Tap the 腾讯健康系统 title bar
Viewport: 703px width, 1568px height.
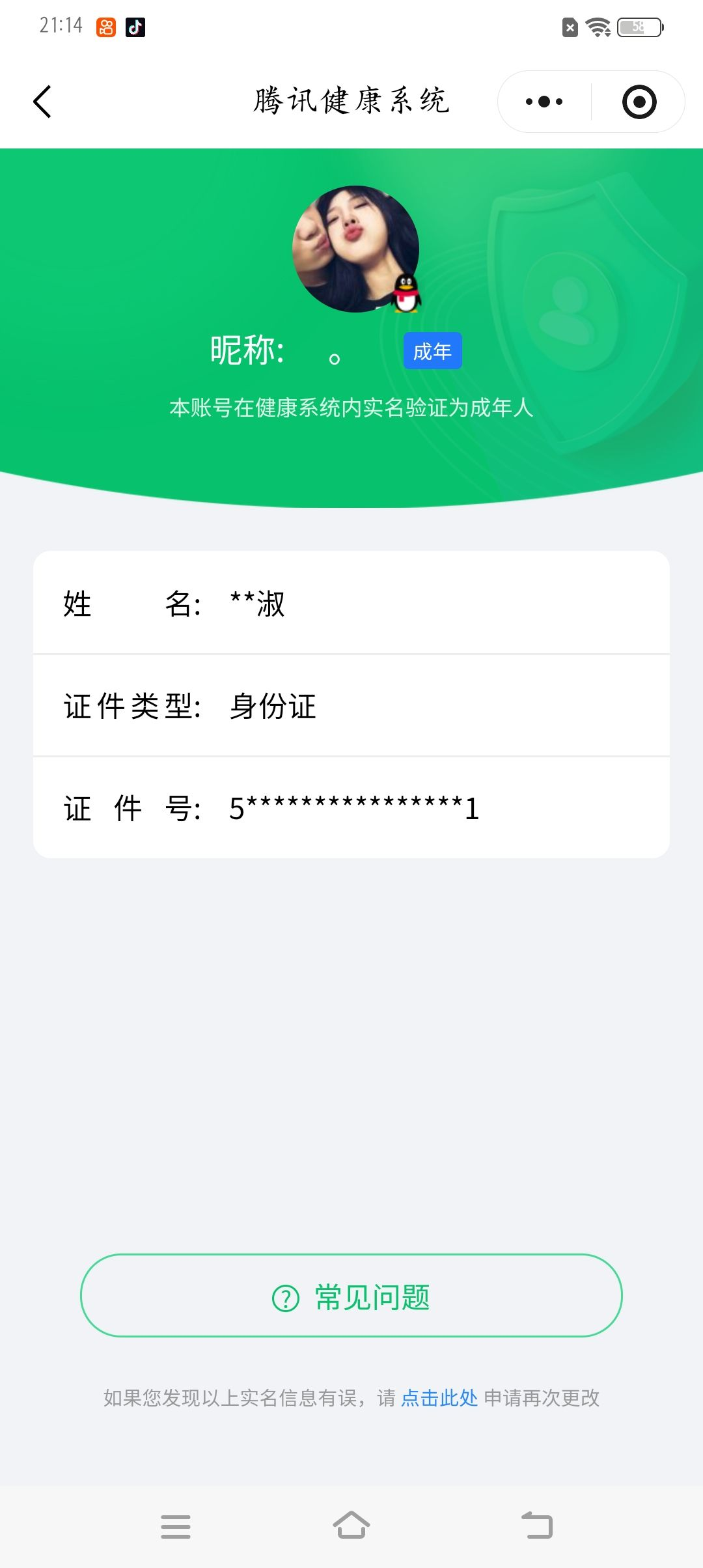coord(351,102)
